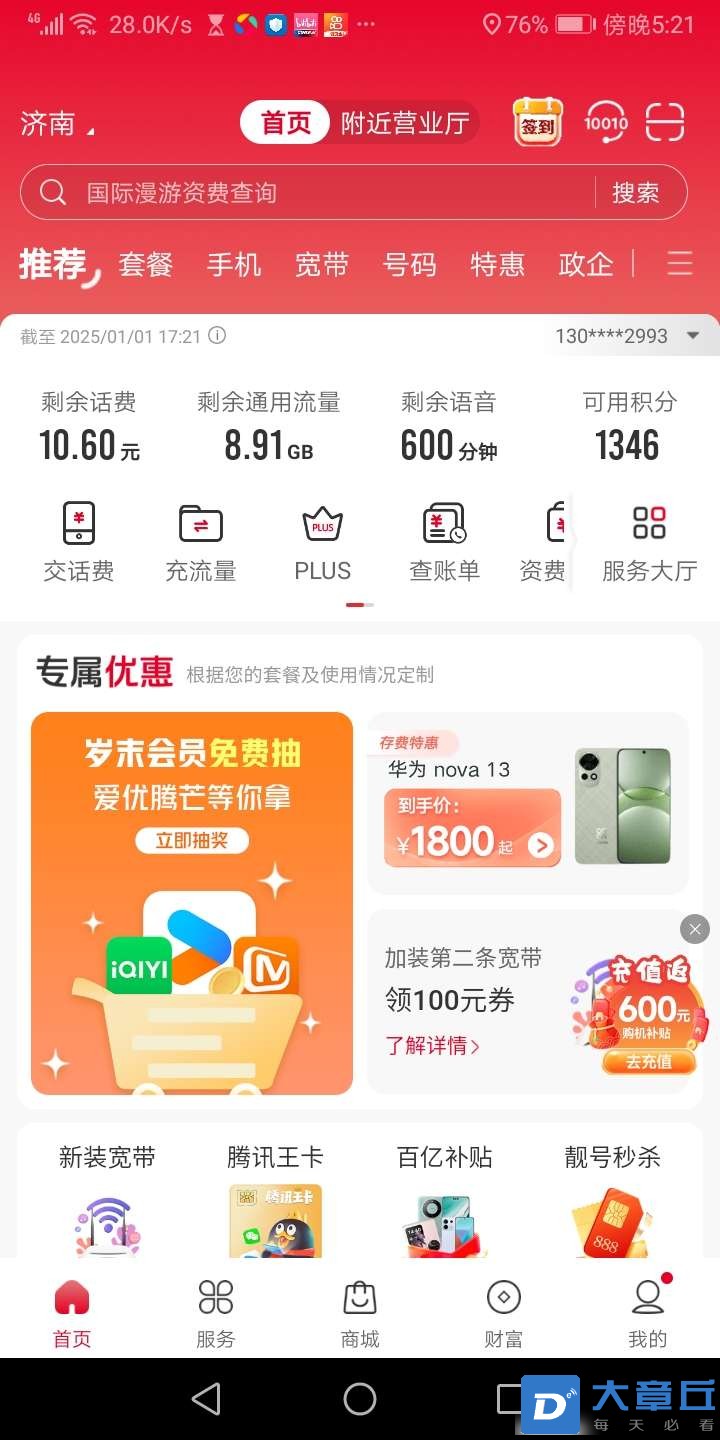Expand the phone number 130****2993 dropdown
720x1440 pixels.
(x=692, y=336)
